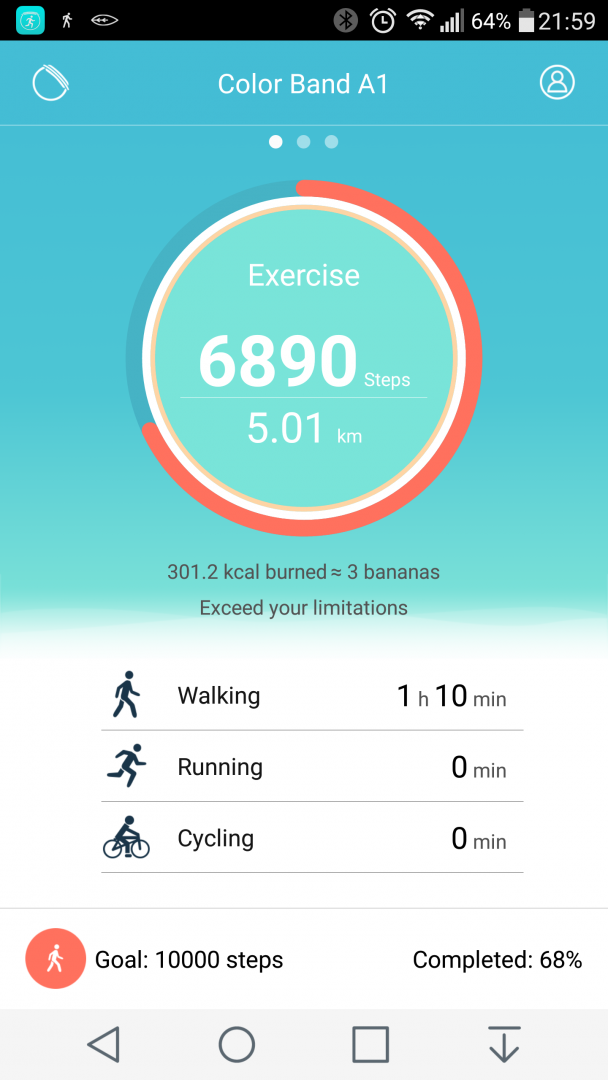Open the Cycling activity row
The width and height of the screenshot is (608, 1080).
[x=312, y=839]
